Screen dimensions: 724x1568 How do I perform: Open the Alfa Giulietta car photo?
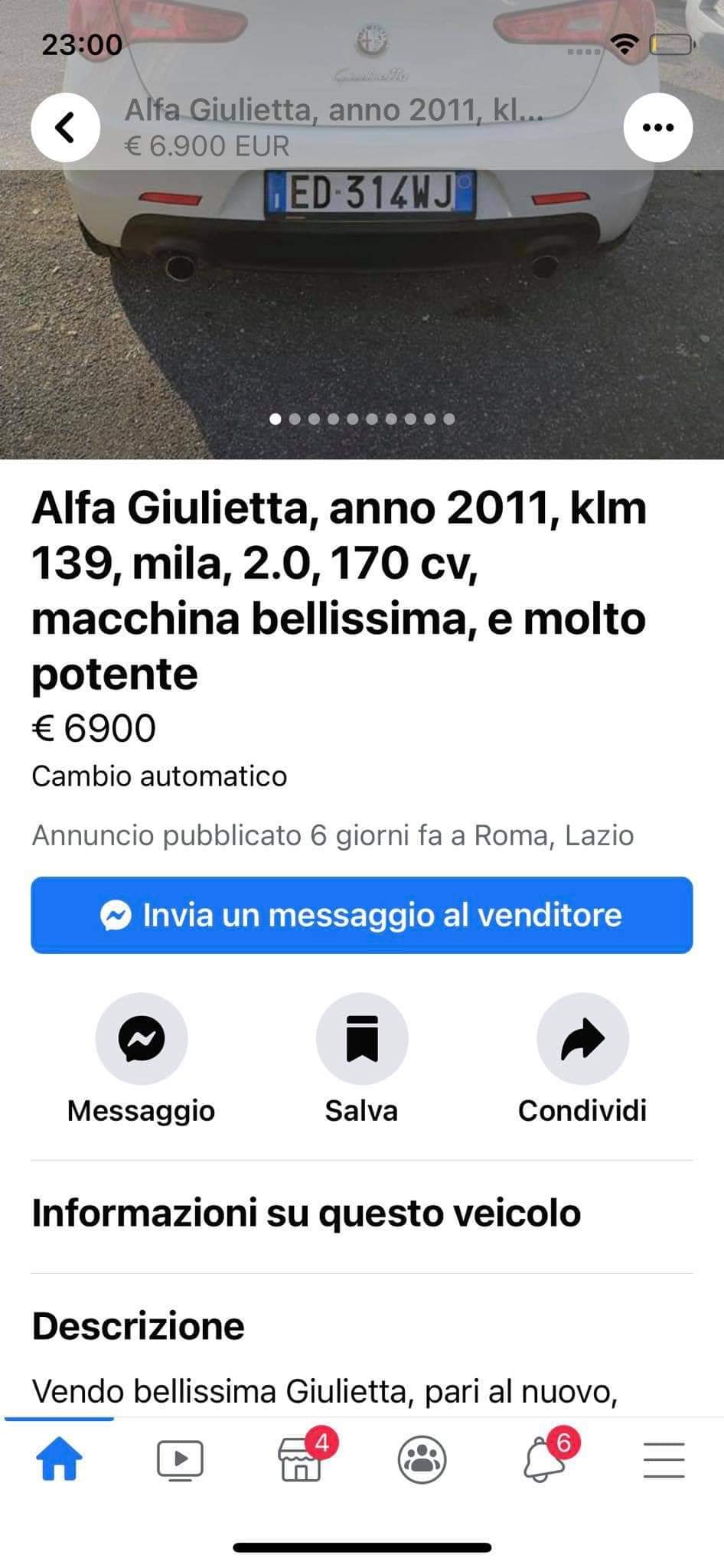point(361,306)
